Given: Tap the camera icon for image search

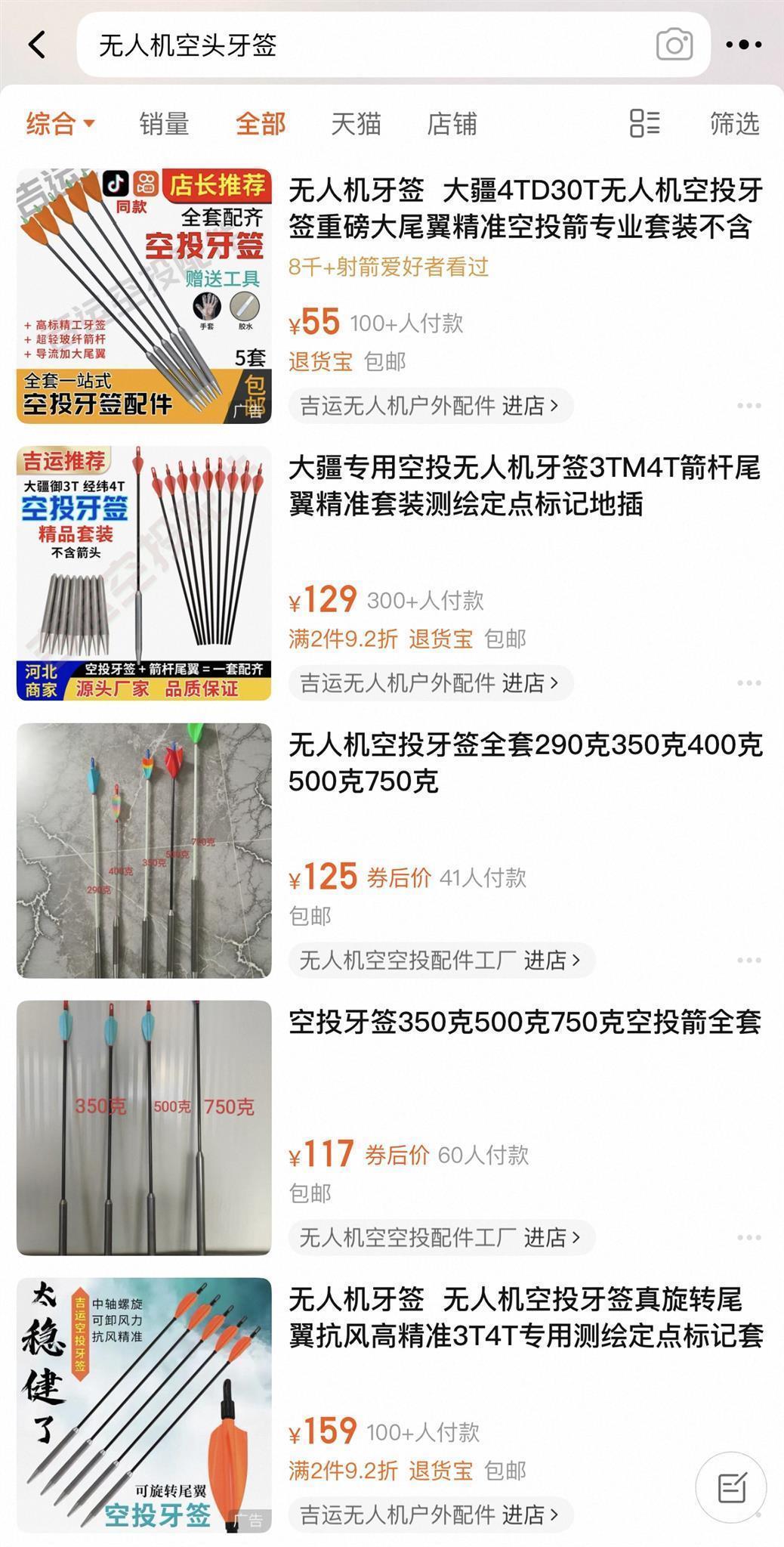Looking at the screenshot, I should point(674,45).
